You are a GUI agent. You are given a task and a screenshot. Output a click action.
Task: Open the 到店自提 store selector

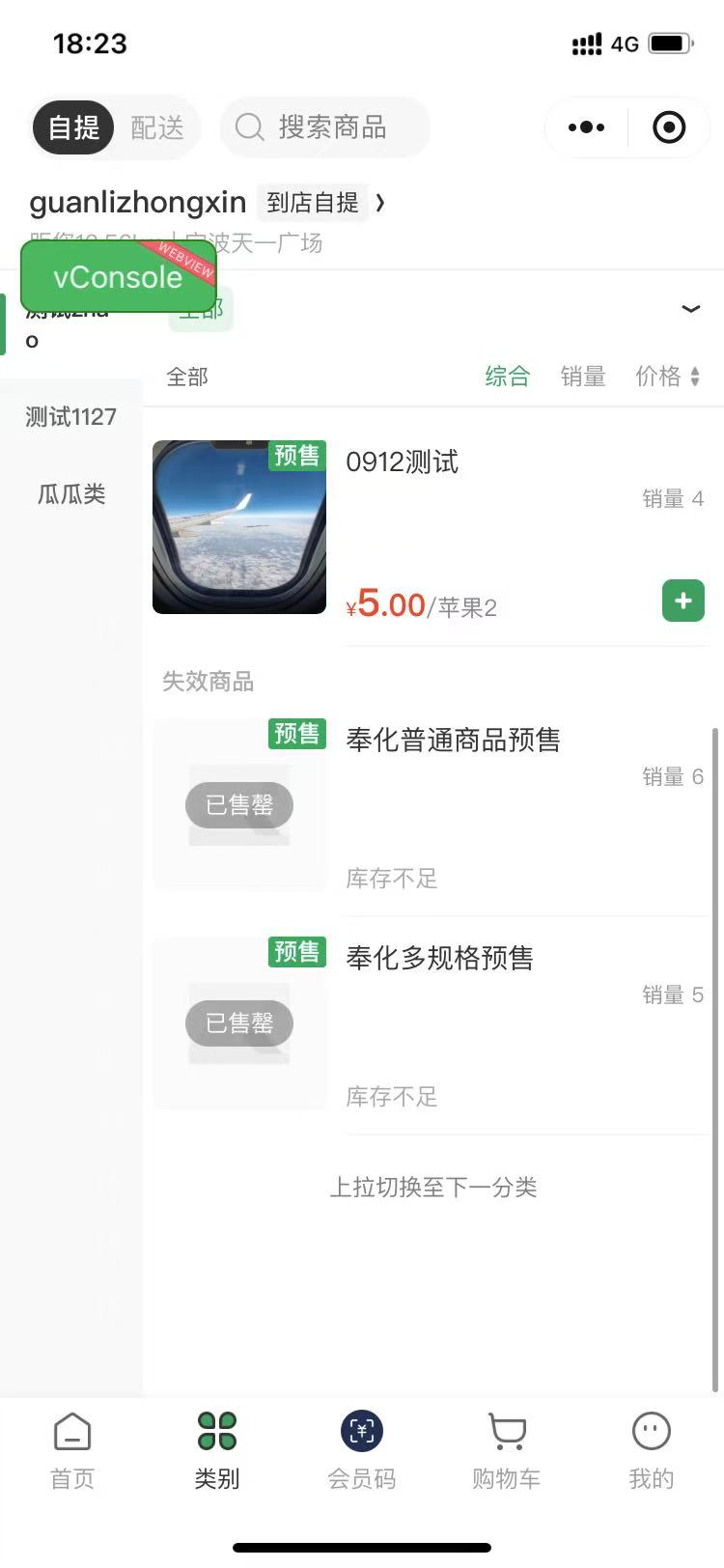324,203
